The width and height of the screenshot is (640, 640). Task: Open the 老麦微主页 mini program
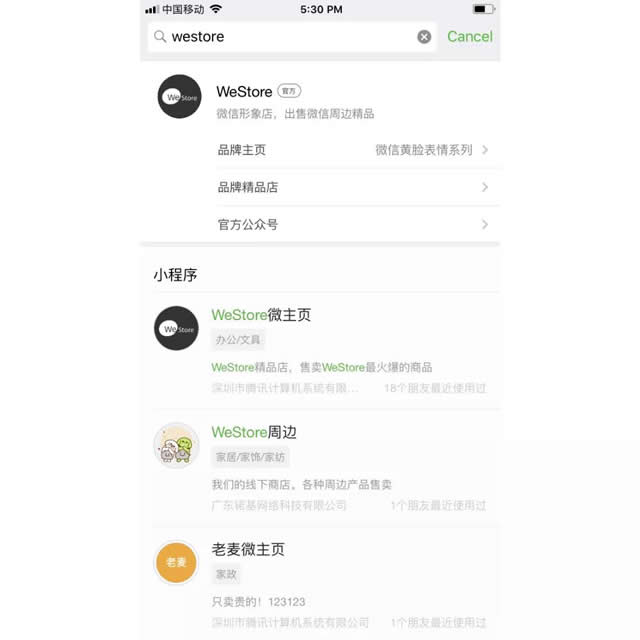[x=320, y=585]
